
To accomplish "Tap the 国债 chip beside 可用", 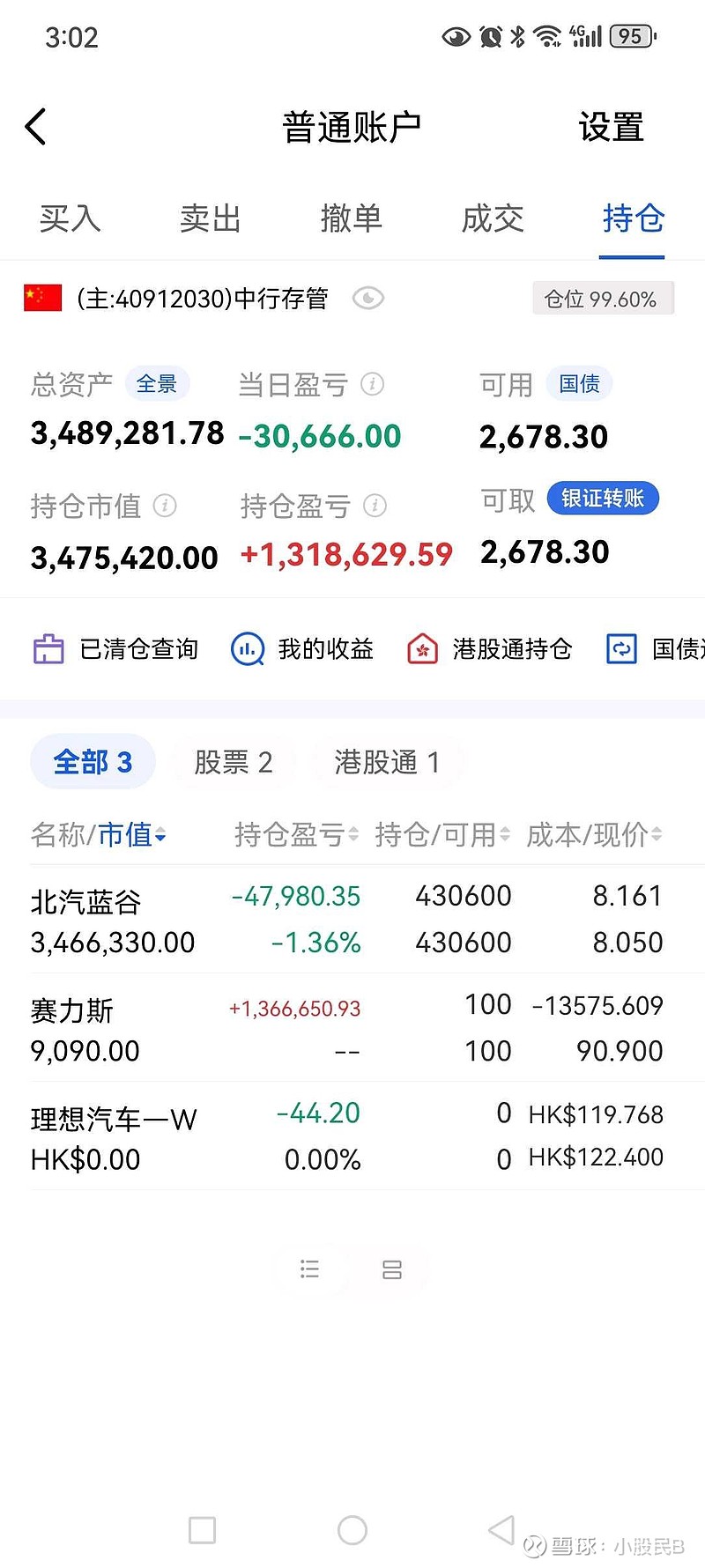I will [580, 384].
